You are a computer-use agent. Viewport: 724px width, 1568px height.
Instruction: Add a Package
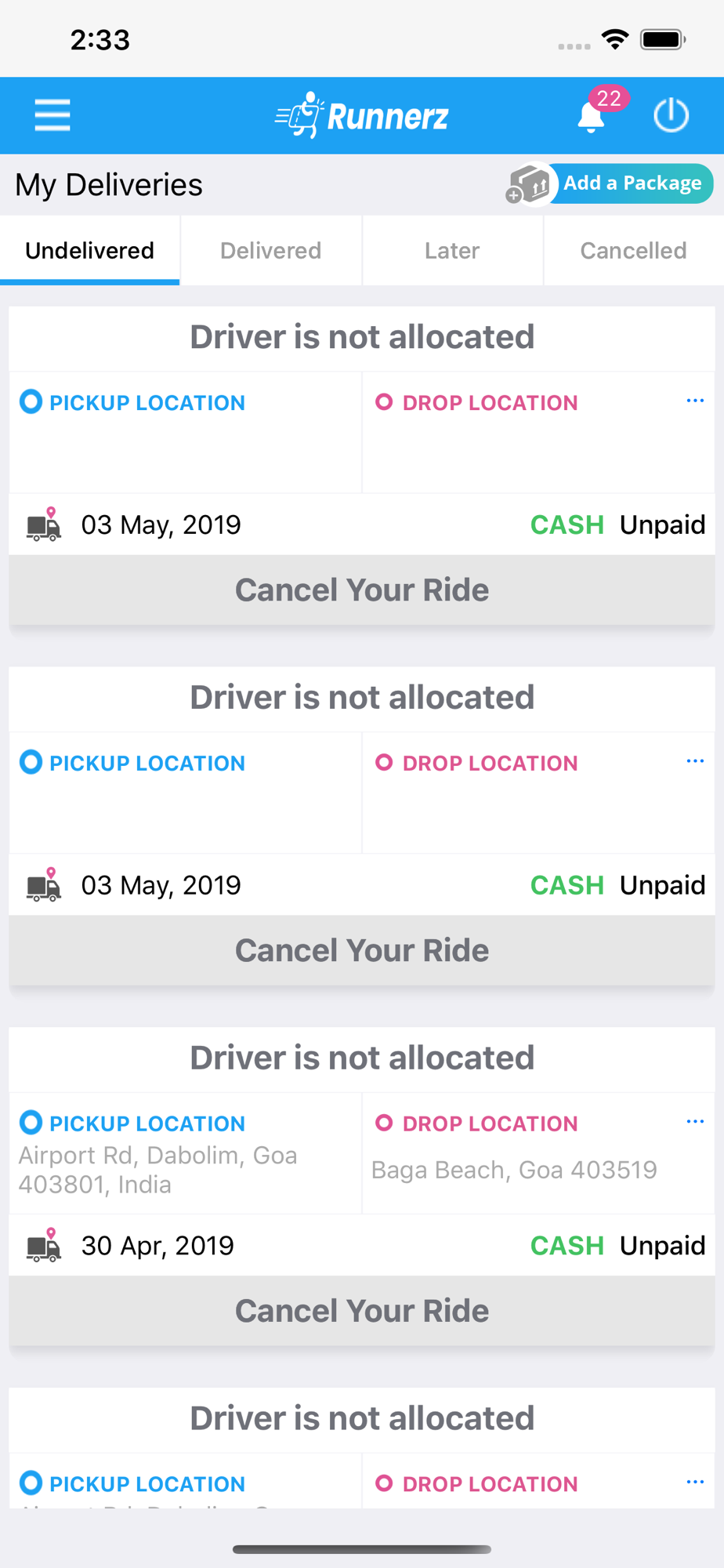[x=610, y=183]
